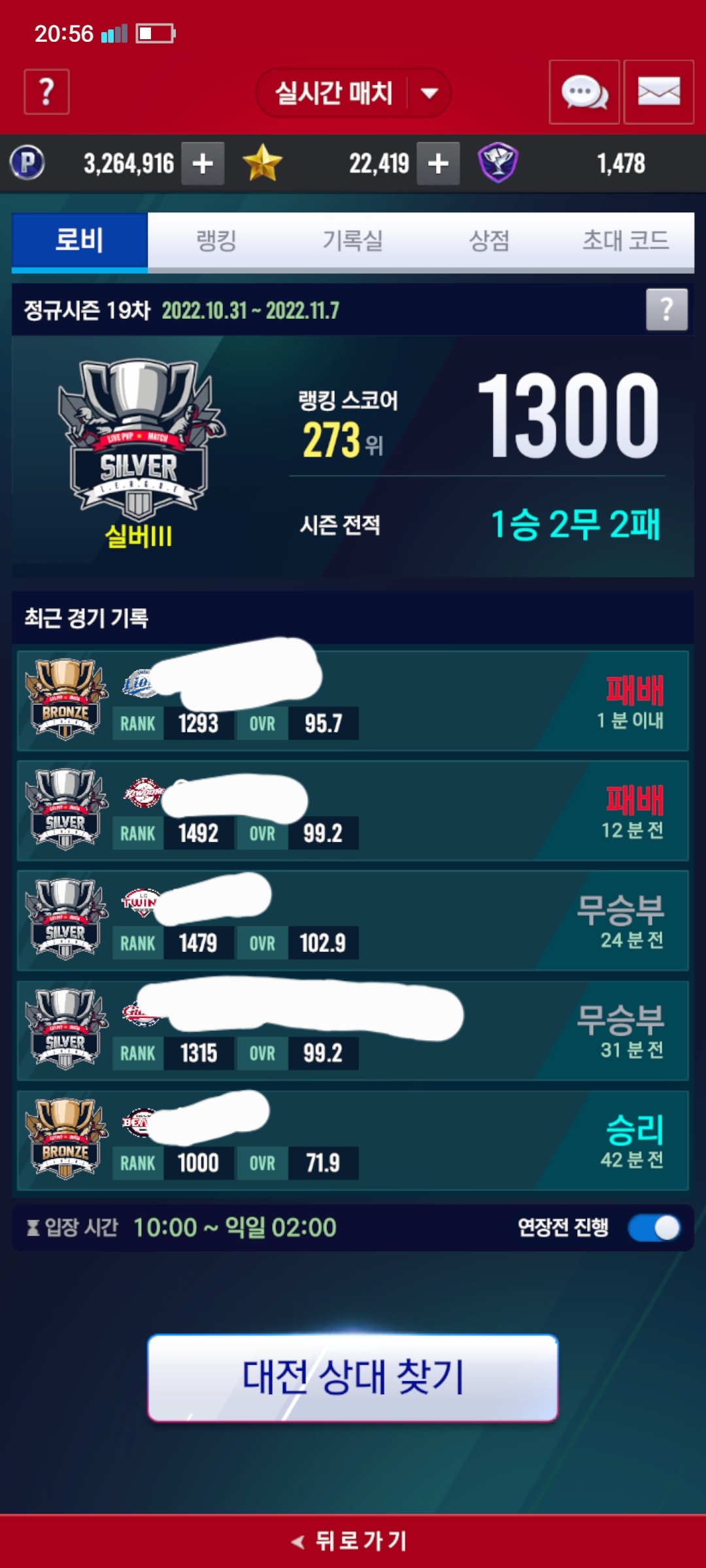Open the mailbox envelope icon
706x1568 pixels.
tap(658, 92)
